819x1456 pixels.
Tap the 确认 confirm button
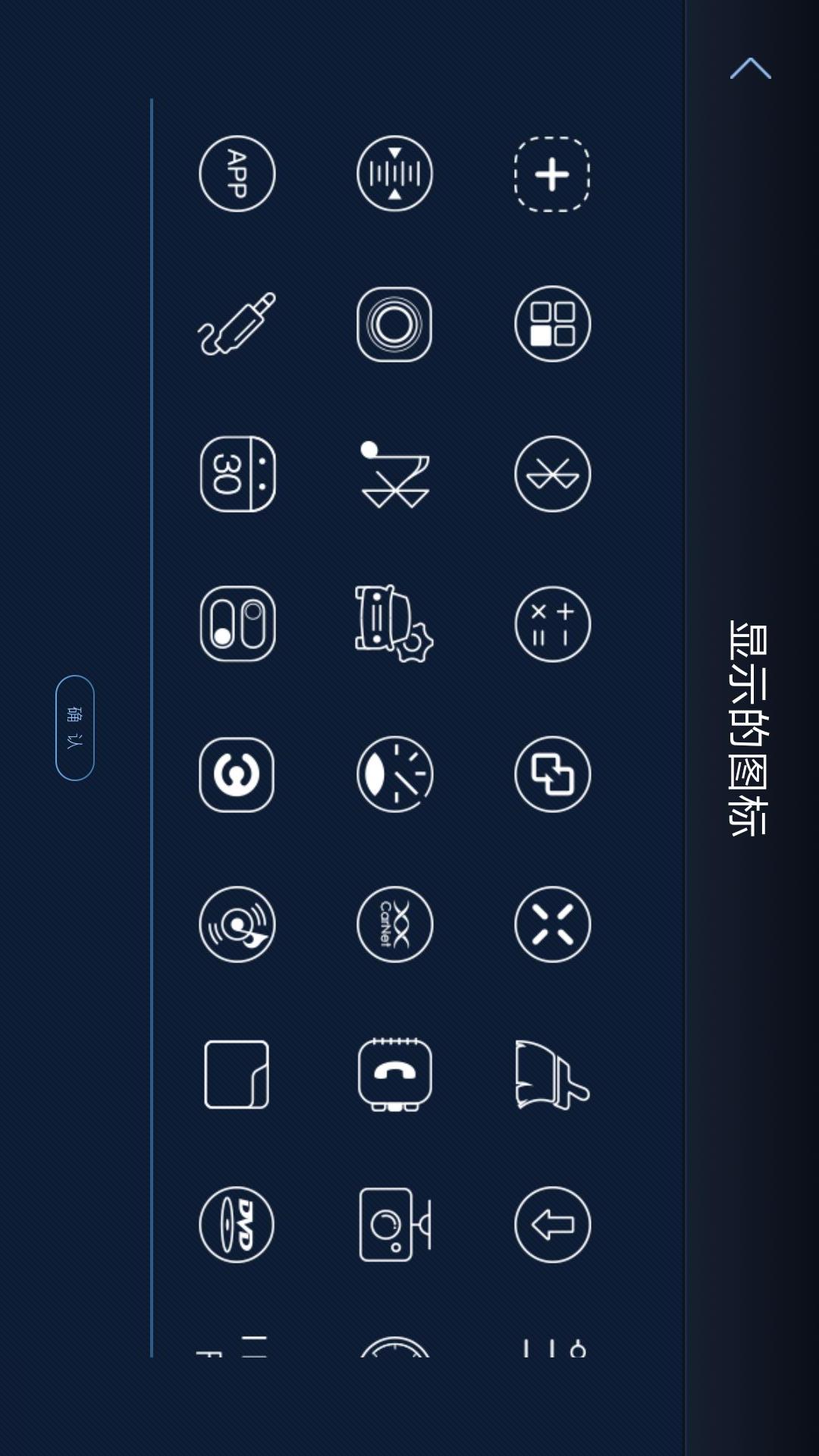click(x=74, y=728)
